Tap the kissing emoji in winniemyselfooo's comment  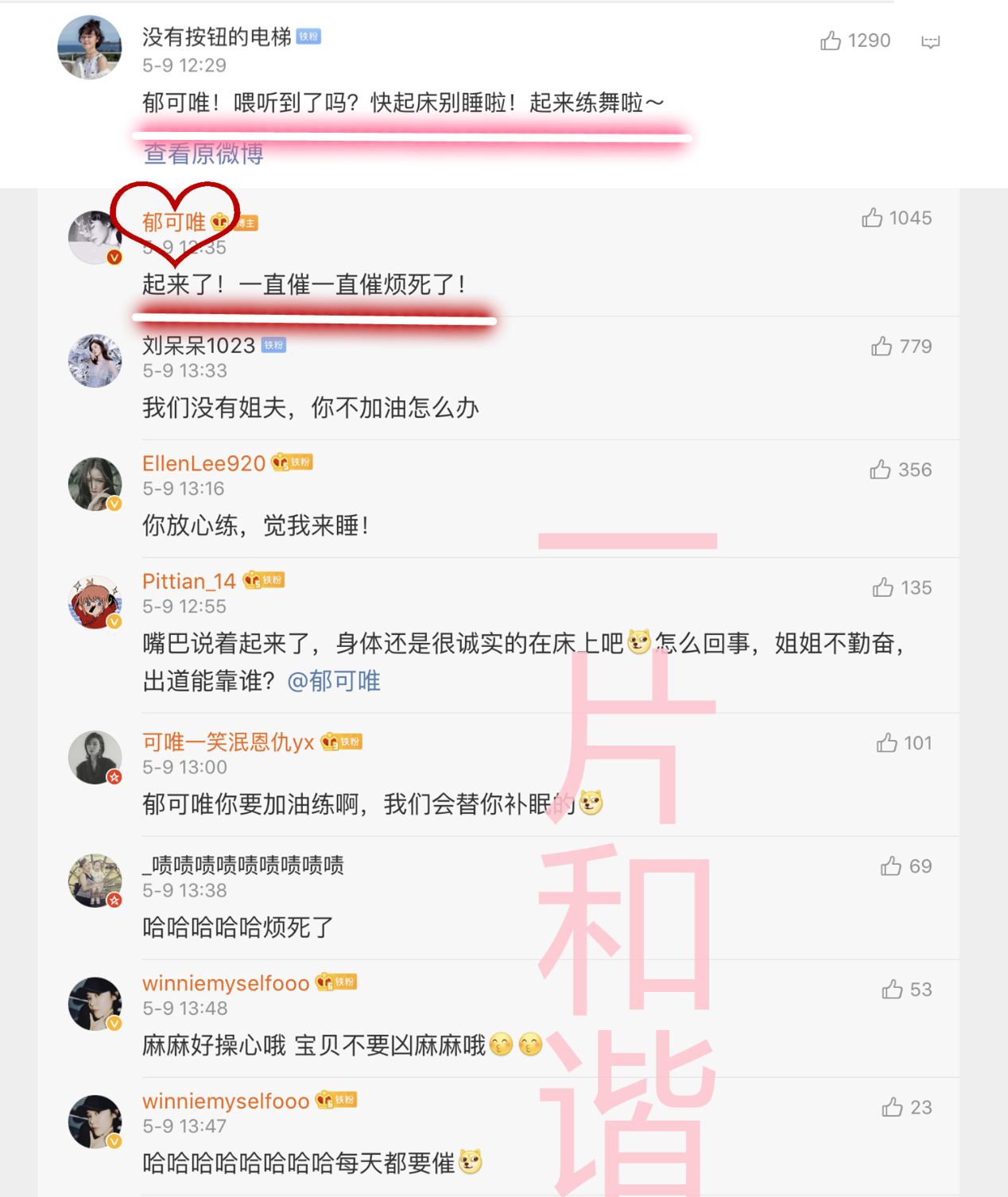click(x=501, y=1044)
